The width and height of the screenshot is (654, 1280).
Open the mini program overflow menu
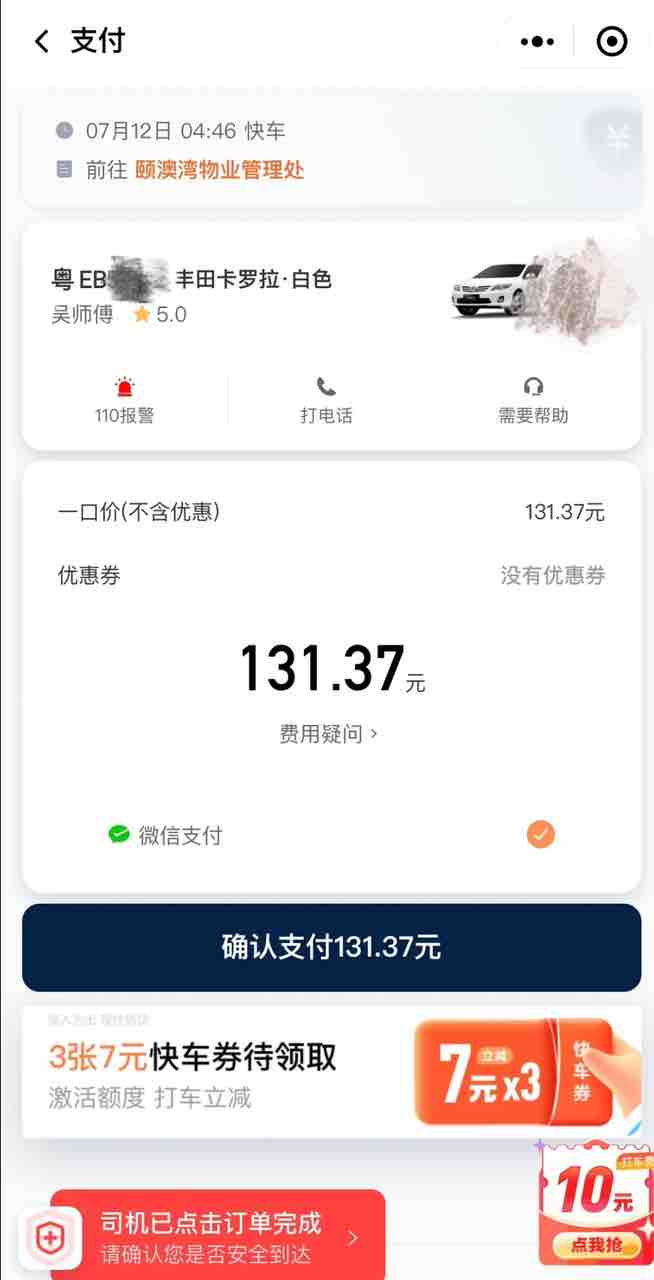click(537, 41)
